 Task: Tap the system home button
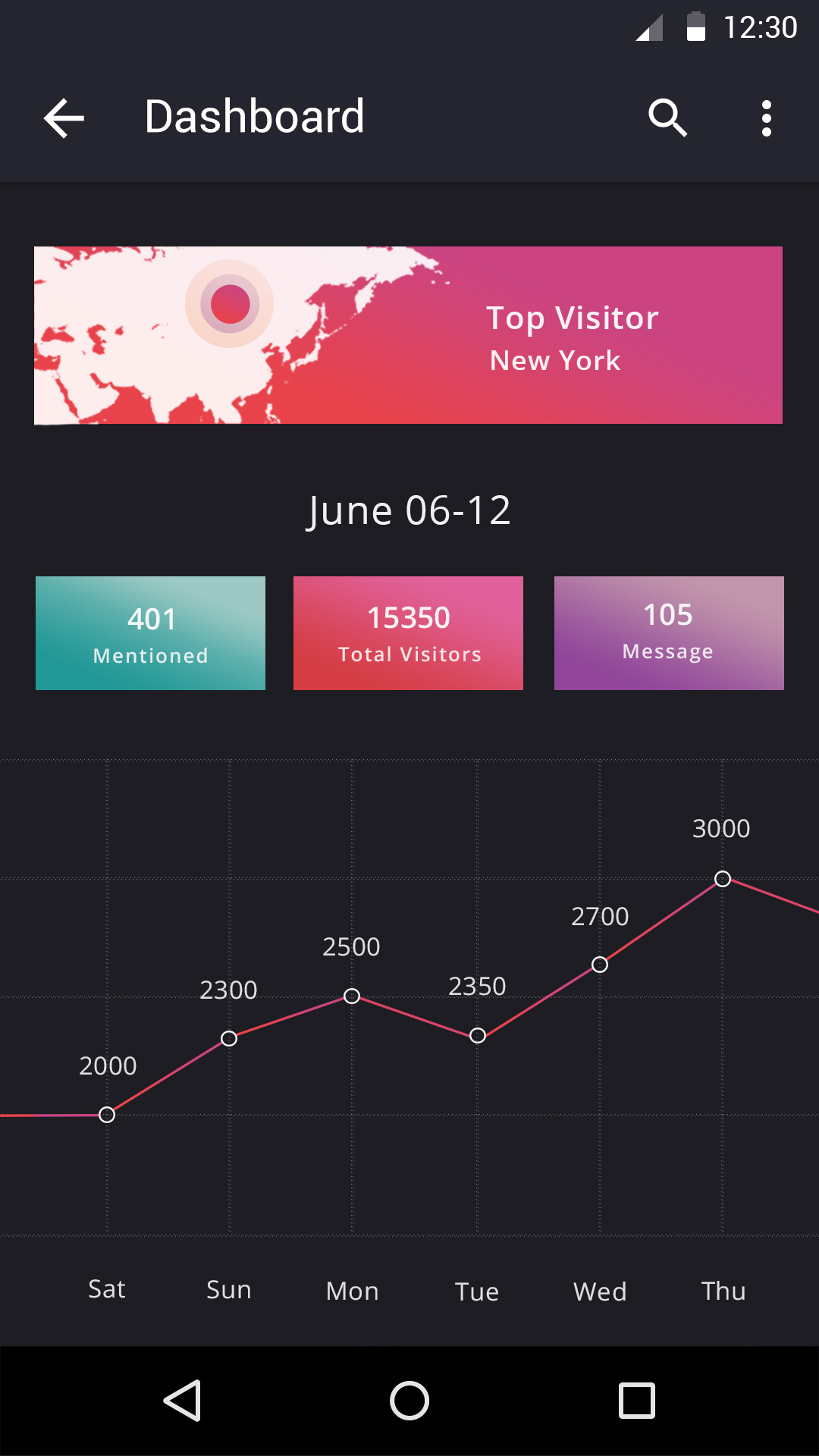point(409,1400)
